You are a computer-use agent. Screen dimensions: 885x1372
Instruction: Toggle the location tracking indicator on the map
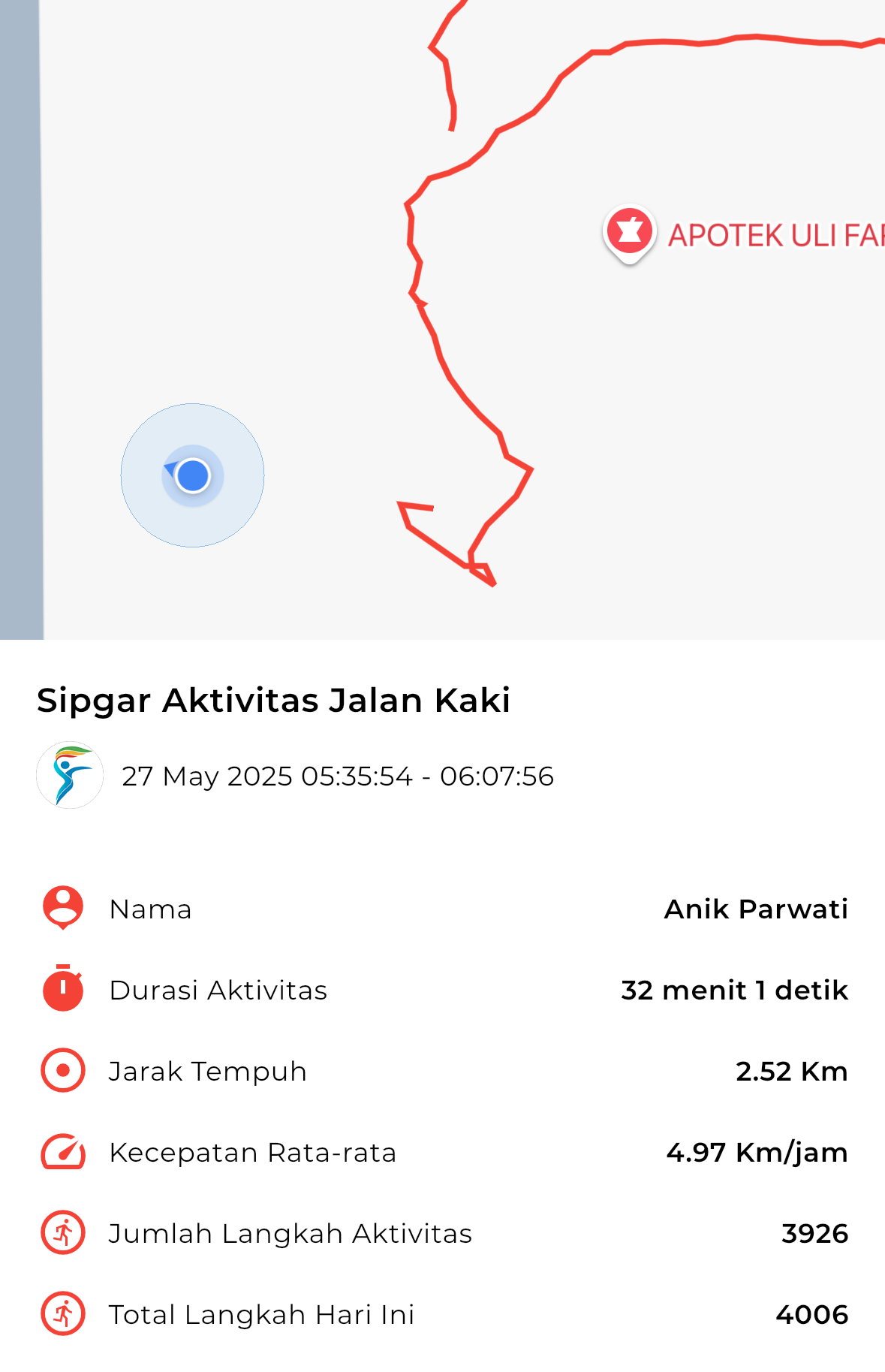point(192,475)
